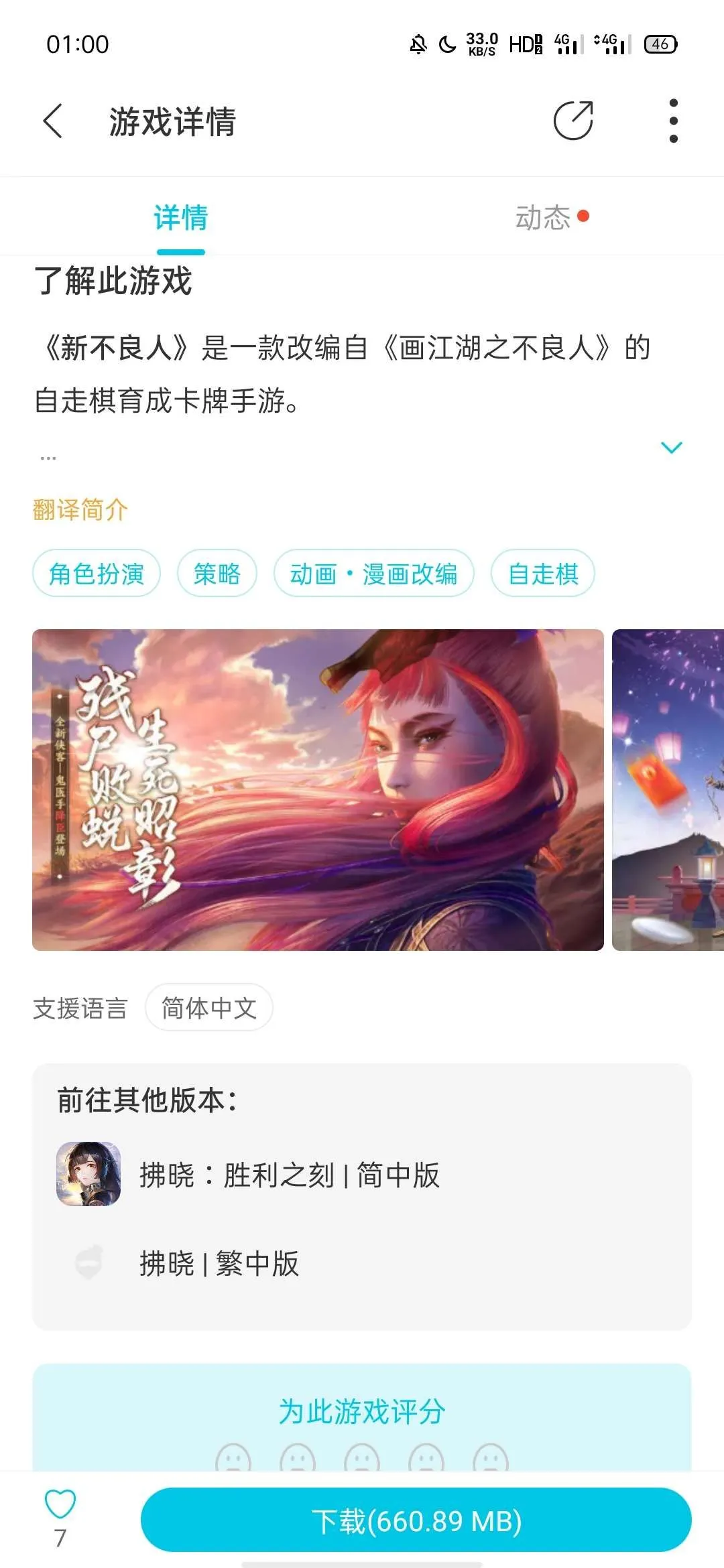
Task: Expand the game description with the chevron
Action: 671,448
